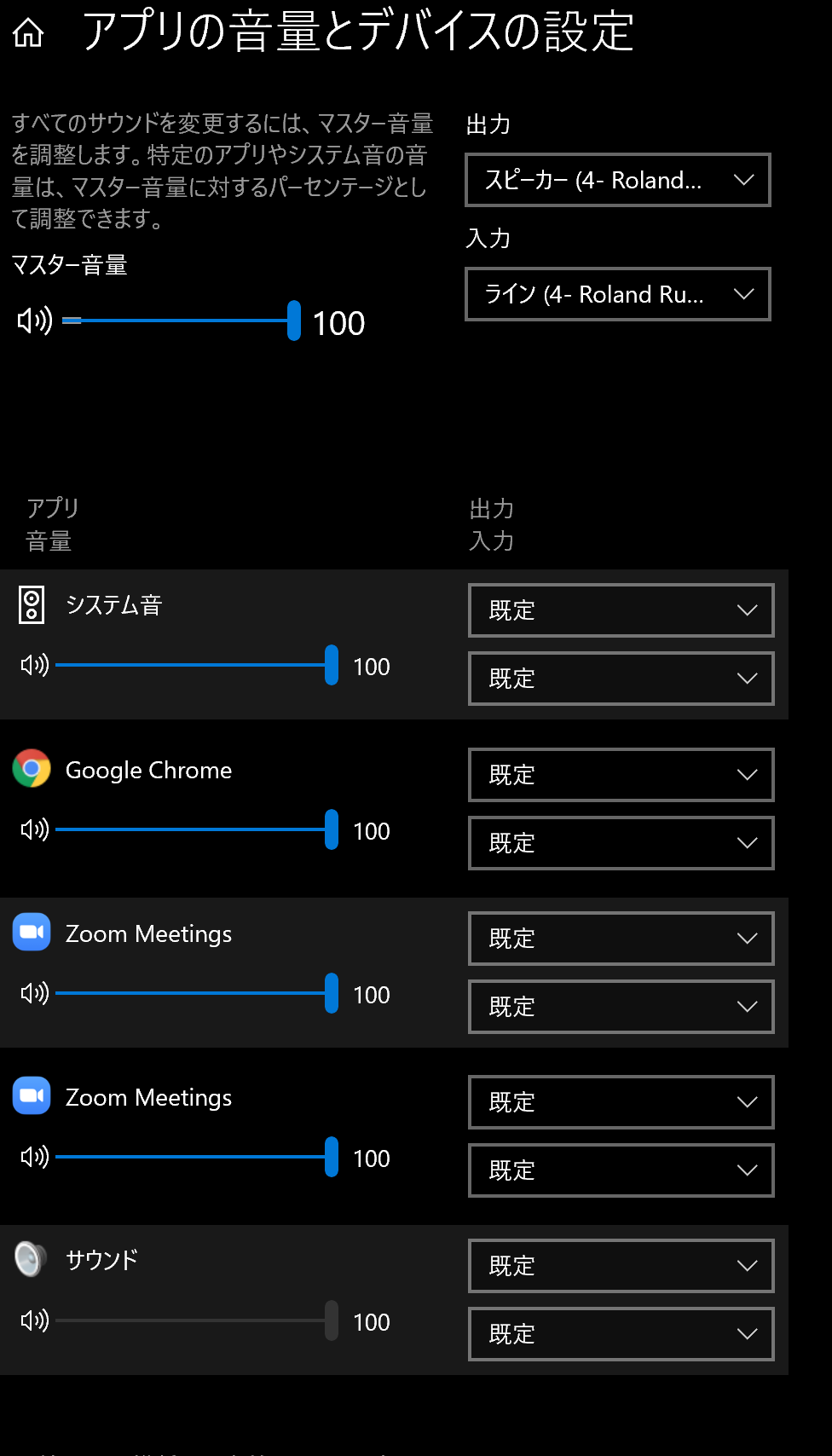The width and height of the screenshot is (832, 1456).
Task: Go to settings home via house icon
Action: click(28, 33)
